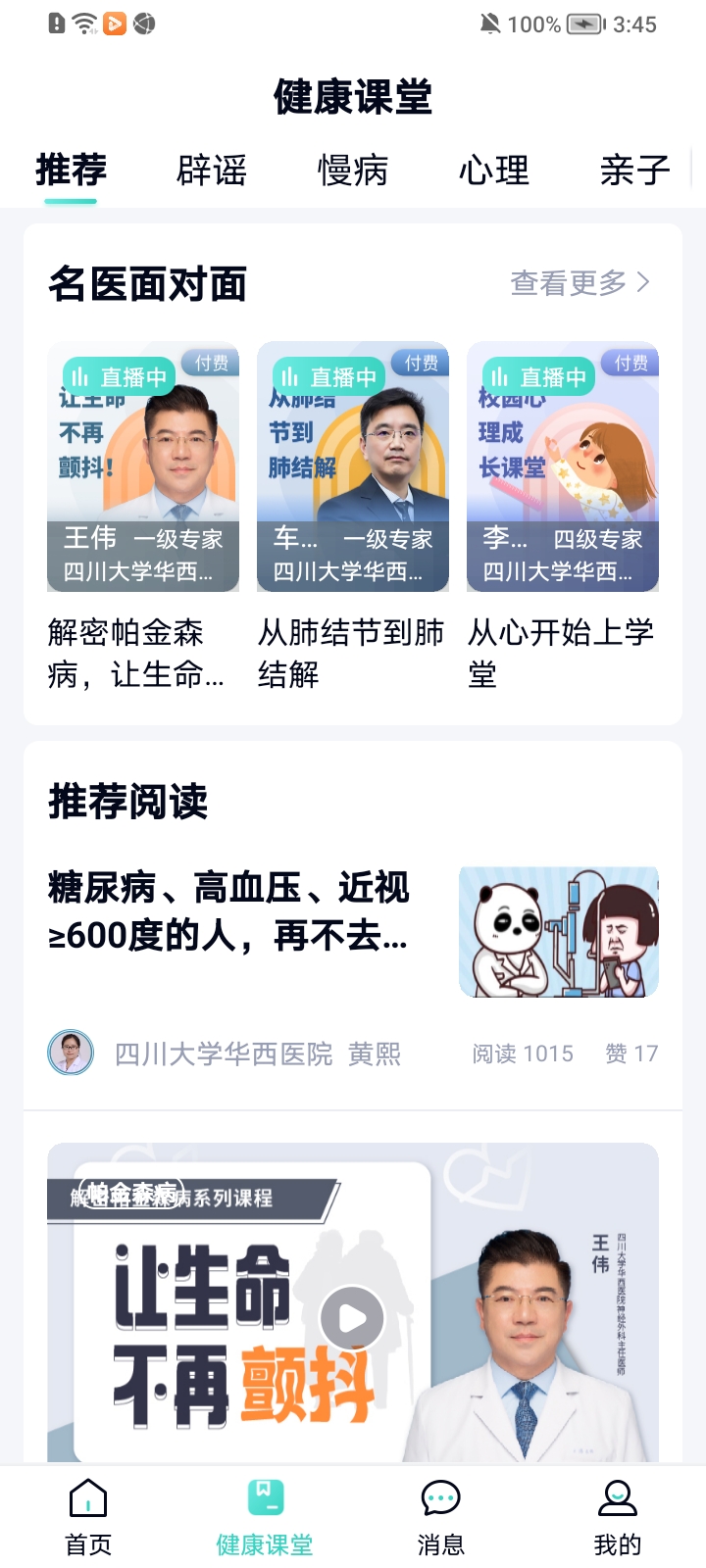Open the 我的 profile icon

[x=616, y=1497]
